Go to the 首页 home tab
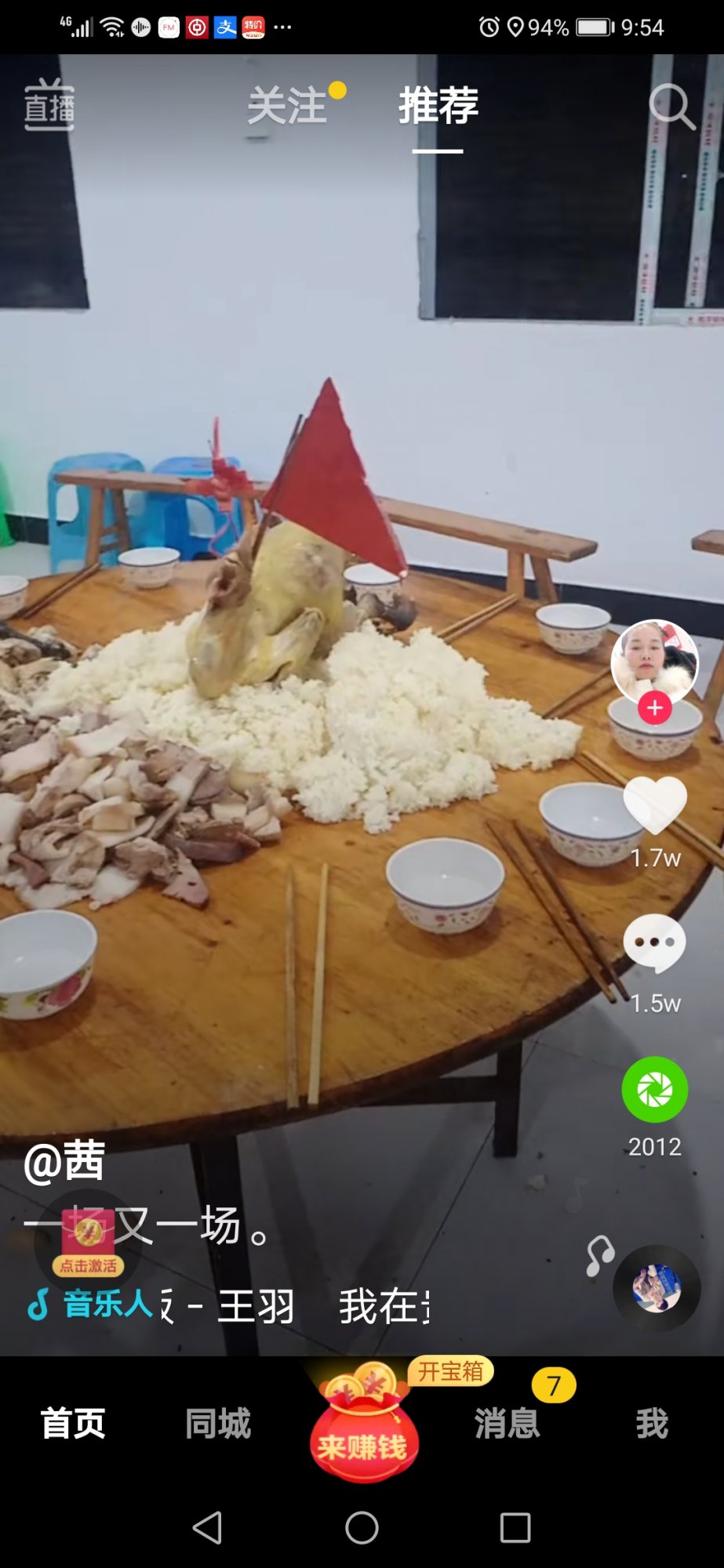 click(x=73, y=1423)
